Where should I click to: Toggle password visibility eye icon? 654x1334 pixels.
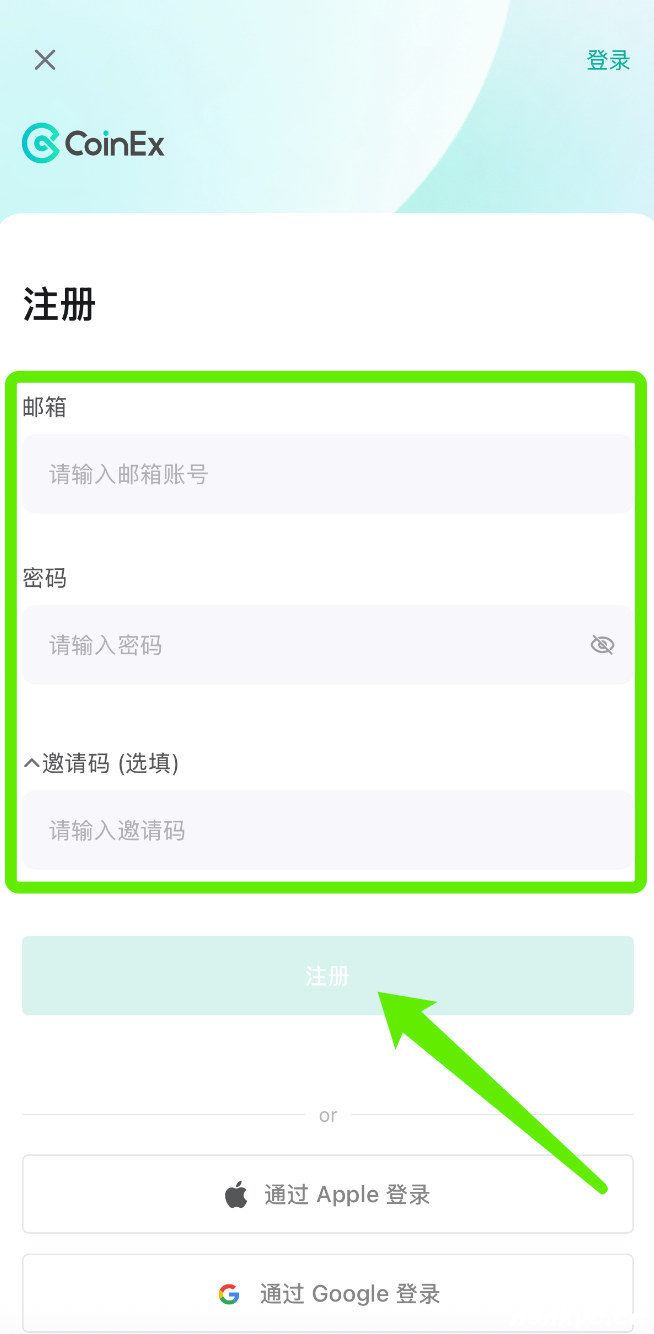tap(602, 645)
